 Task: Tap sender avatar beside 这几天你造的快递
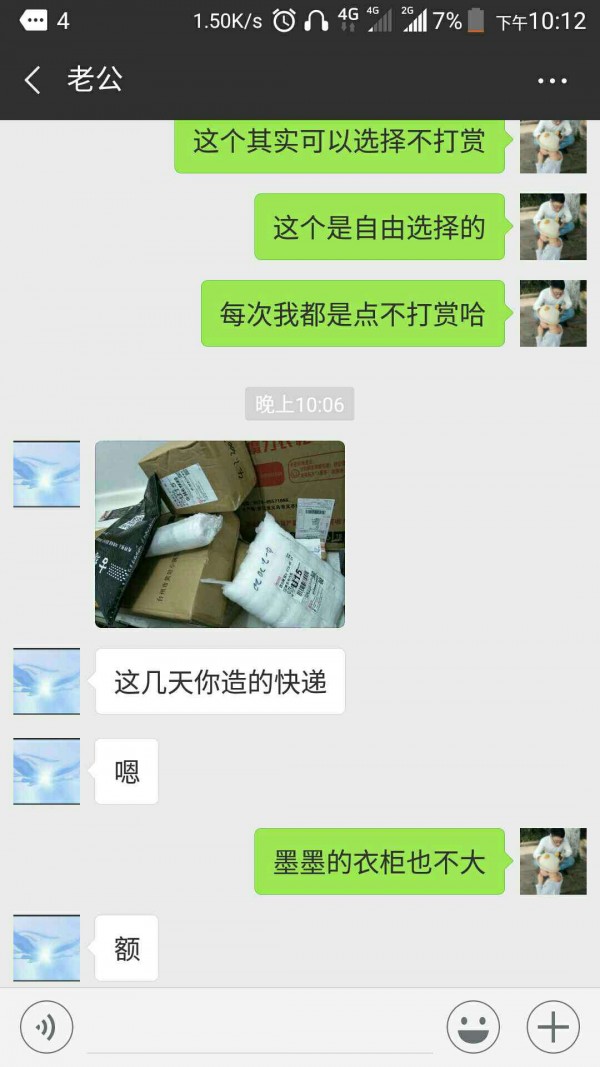coord(46,681)
